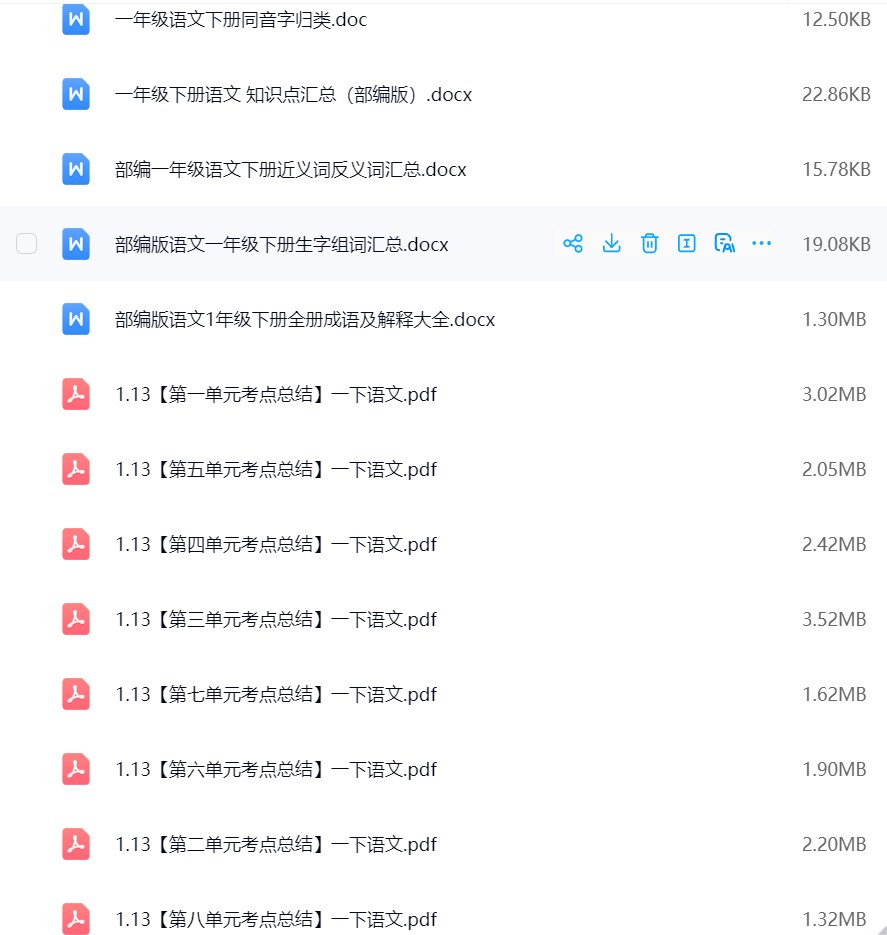Click the Word icon of 同音字归类.doc
The width and height of the screenshot is (887, 935).
click(x=75, y=19)
